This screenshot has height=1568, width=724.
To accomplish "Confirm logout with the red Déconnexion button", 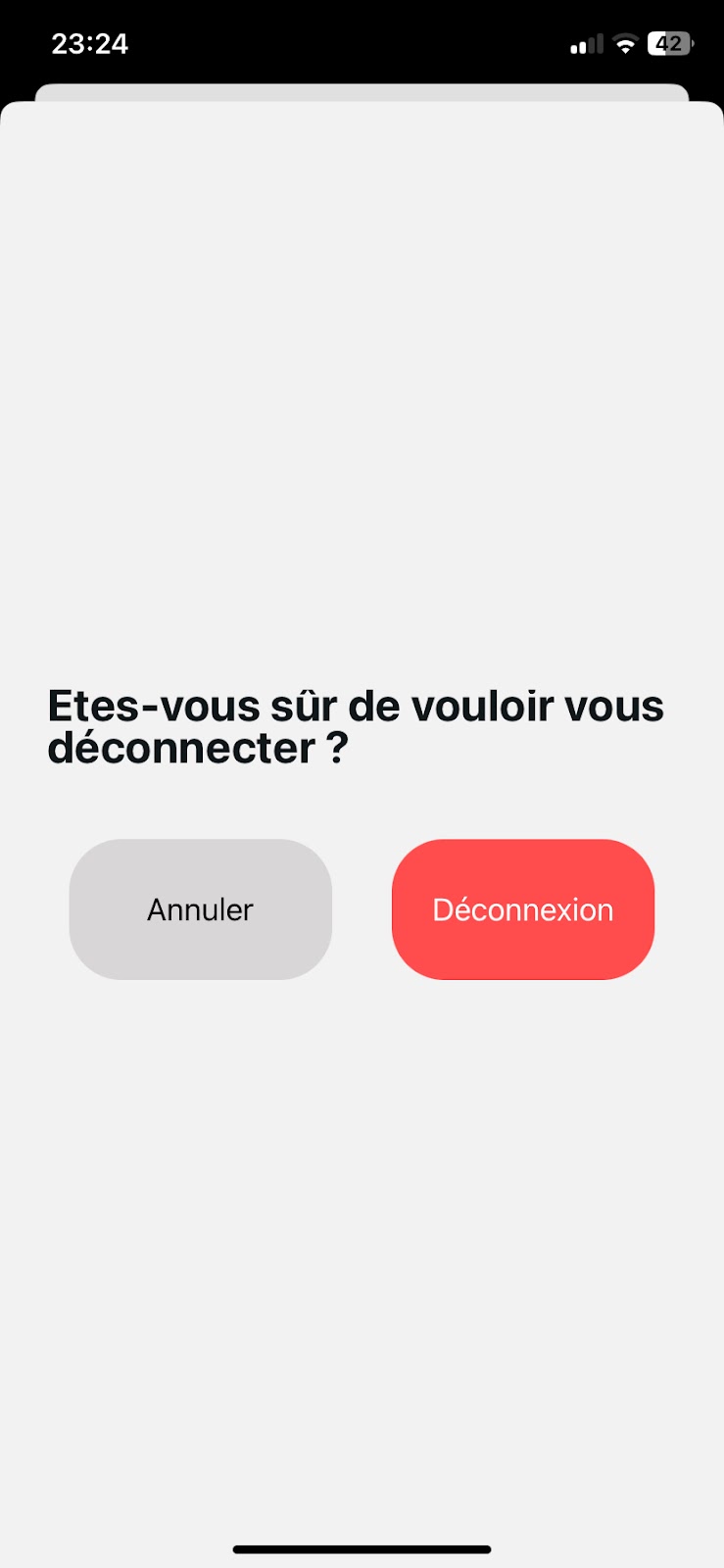I will [522, 908].
